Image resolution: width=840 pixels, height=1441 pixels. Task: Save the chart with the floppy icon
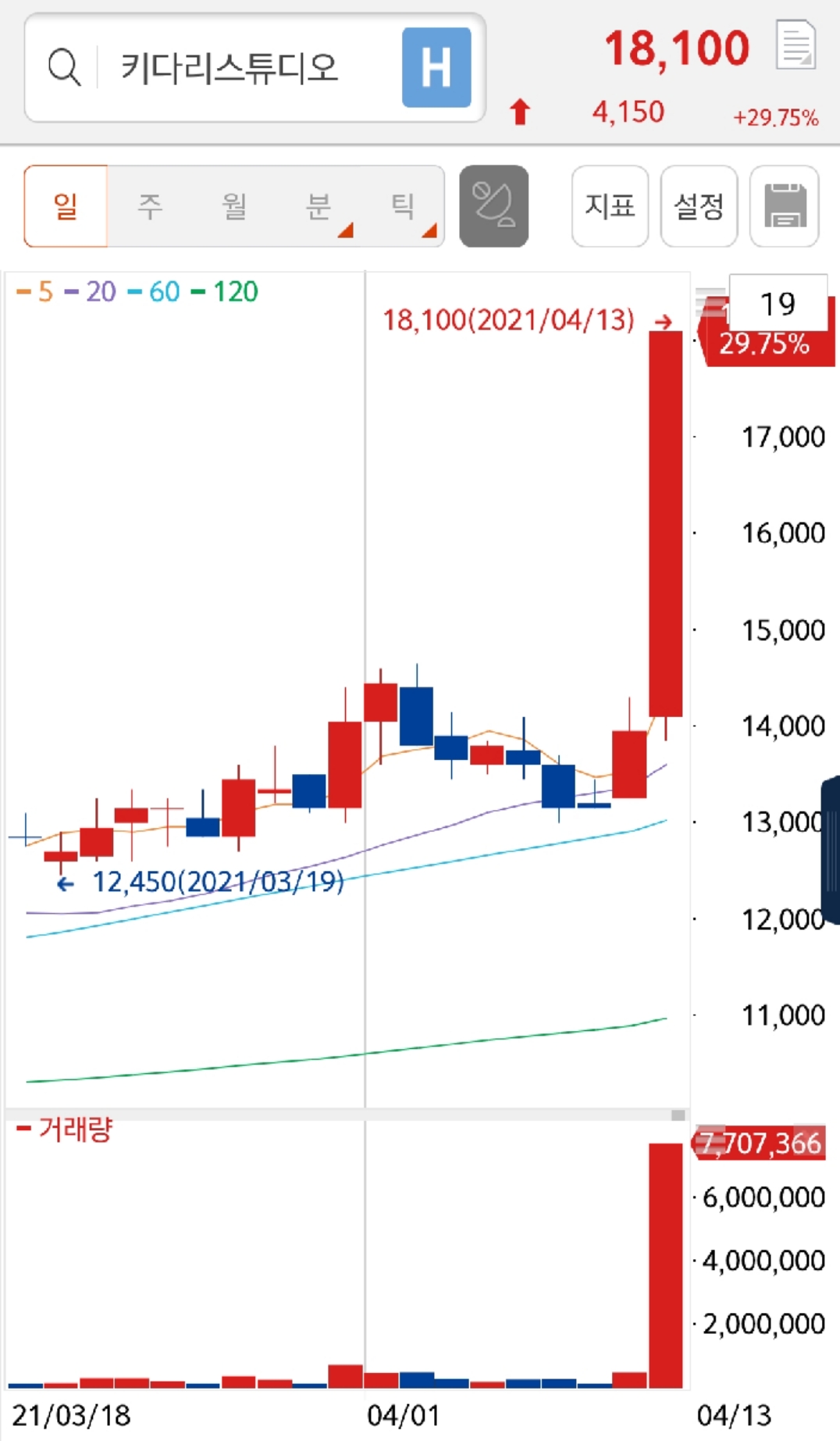[x=784, y=206]
